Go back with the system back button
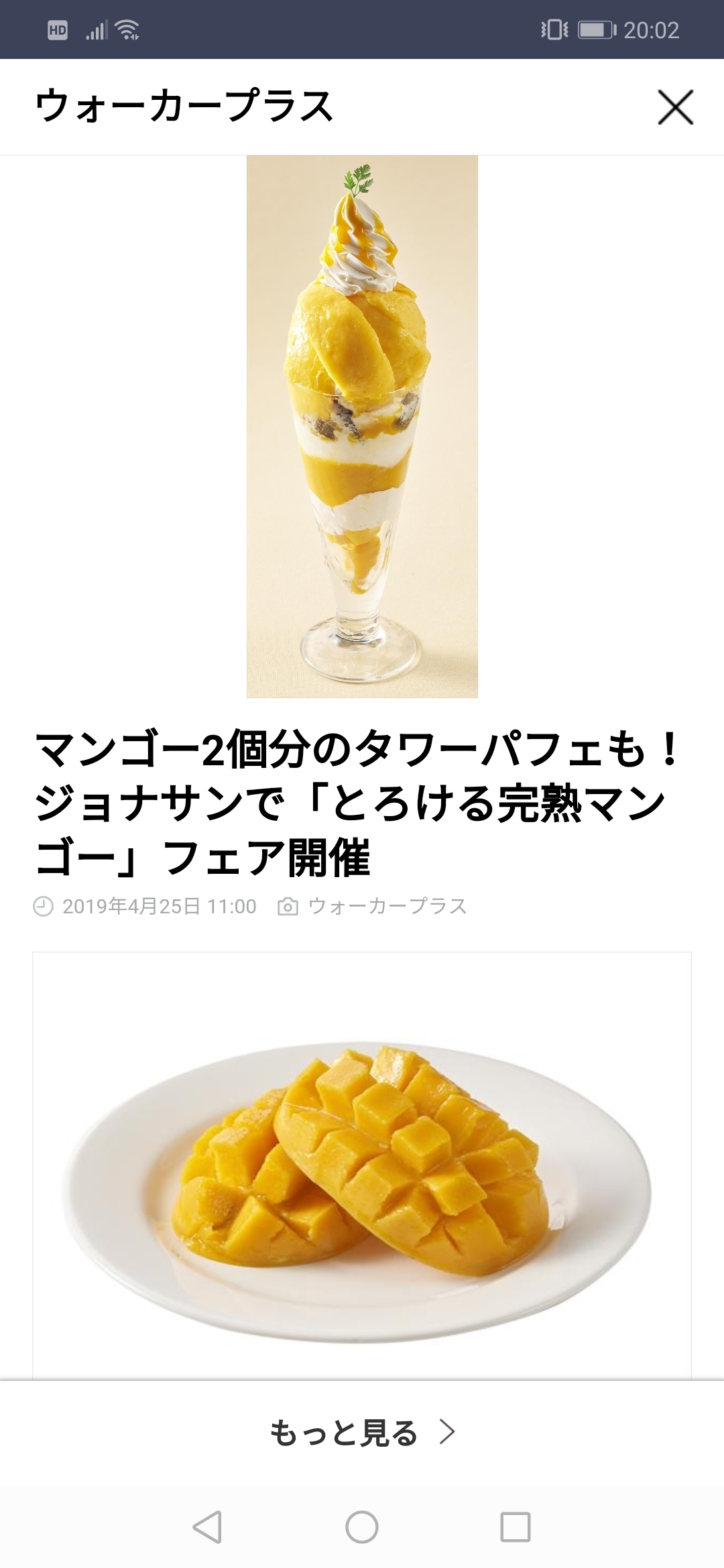Screen dimensions: 724x1568 207,1528
